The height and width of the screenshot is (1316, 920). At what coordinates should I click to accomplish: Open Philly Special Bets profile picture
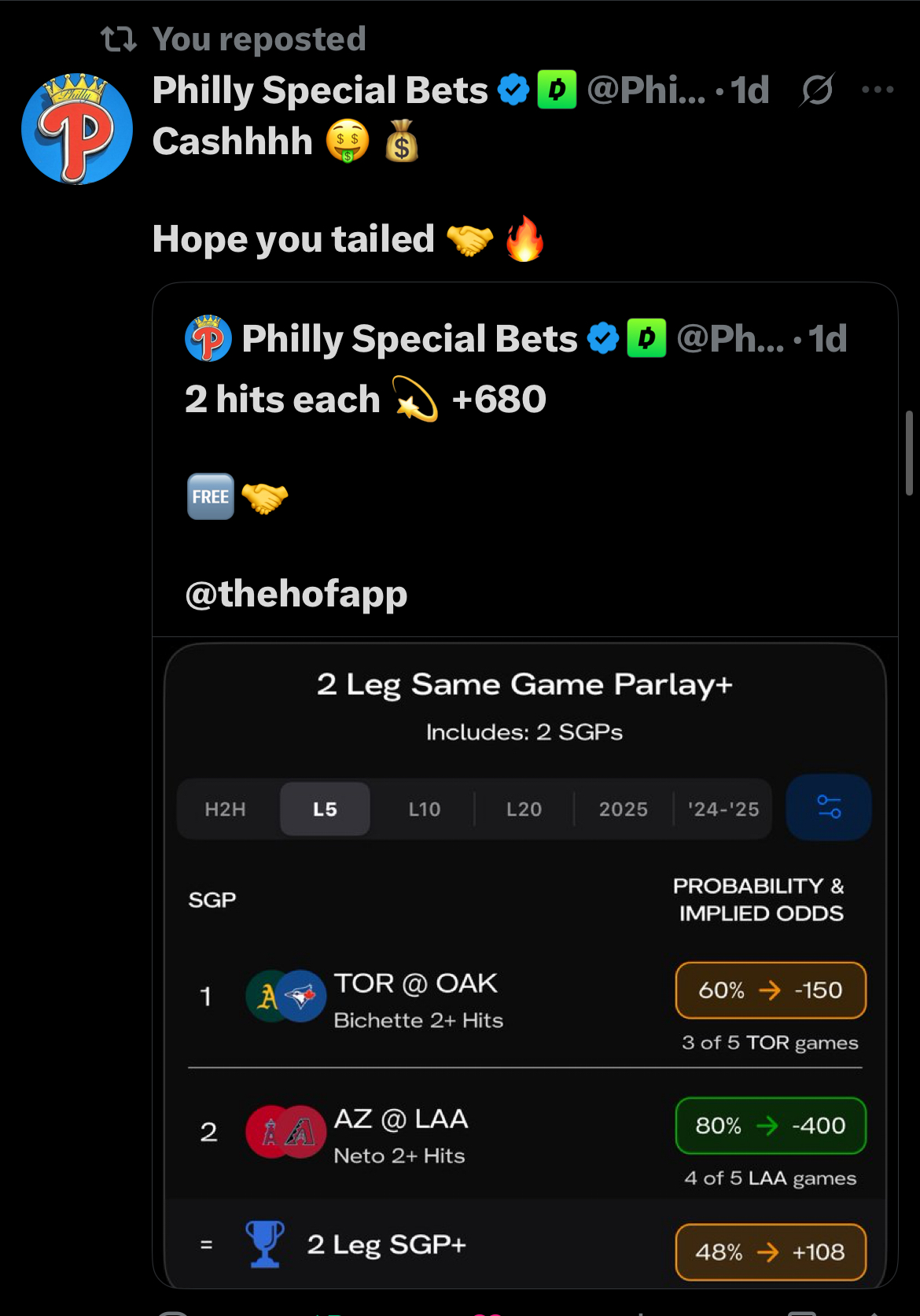76,130
